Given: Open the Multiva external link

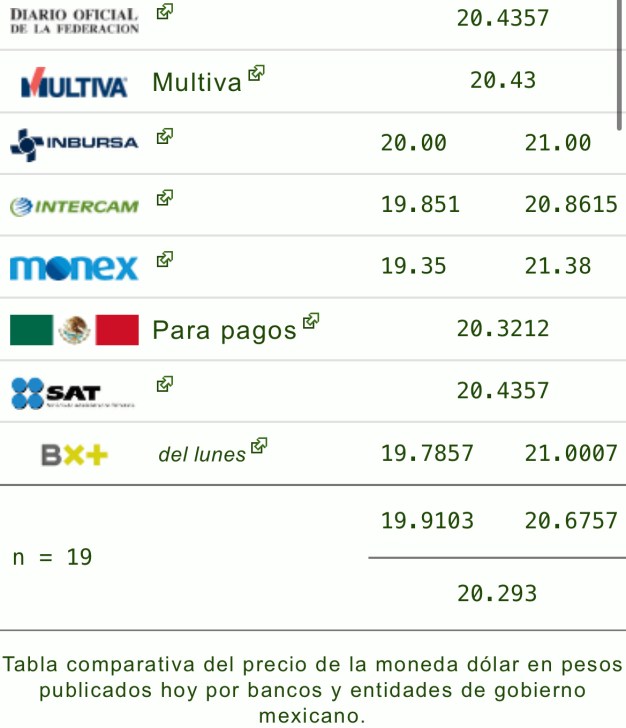Looking at the screenshot, I should [x=209, y=81].
